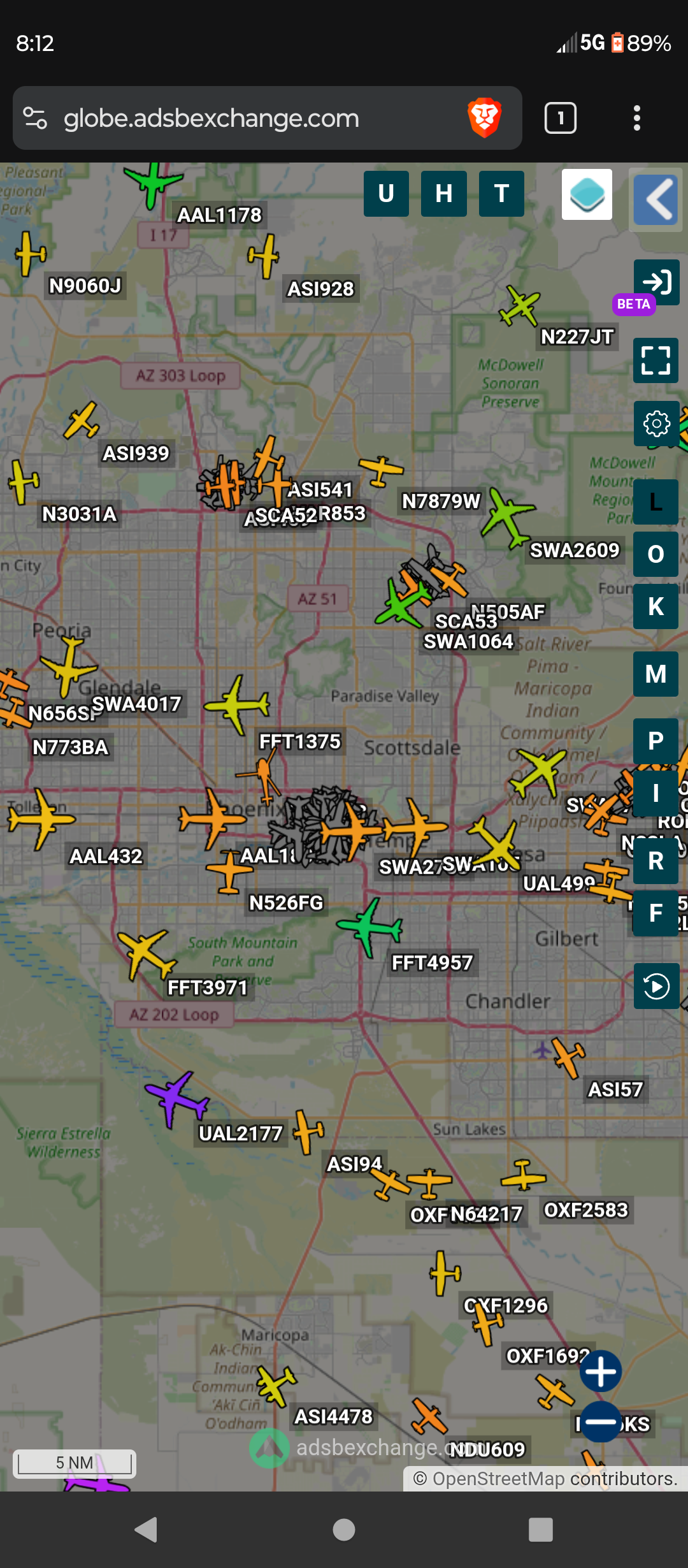Screen dimensions: 688x1568
Task: Enter fullscreen map mode
Action: point(656,360)
